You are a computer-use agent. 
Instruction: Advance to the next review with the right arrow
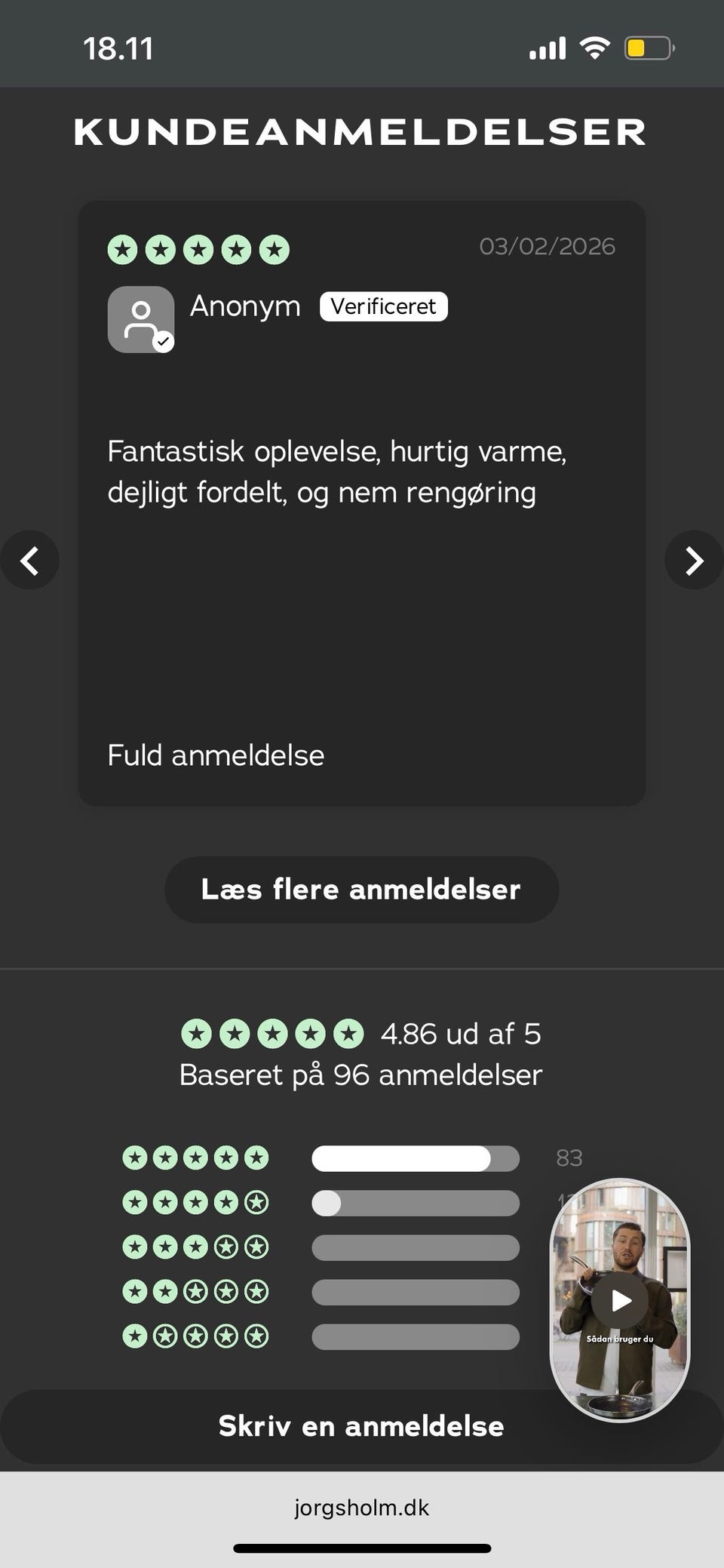tap(694, 560)
